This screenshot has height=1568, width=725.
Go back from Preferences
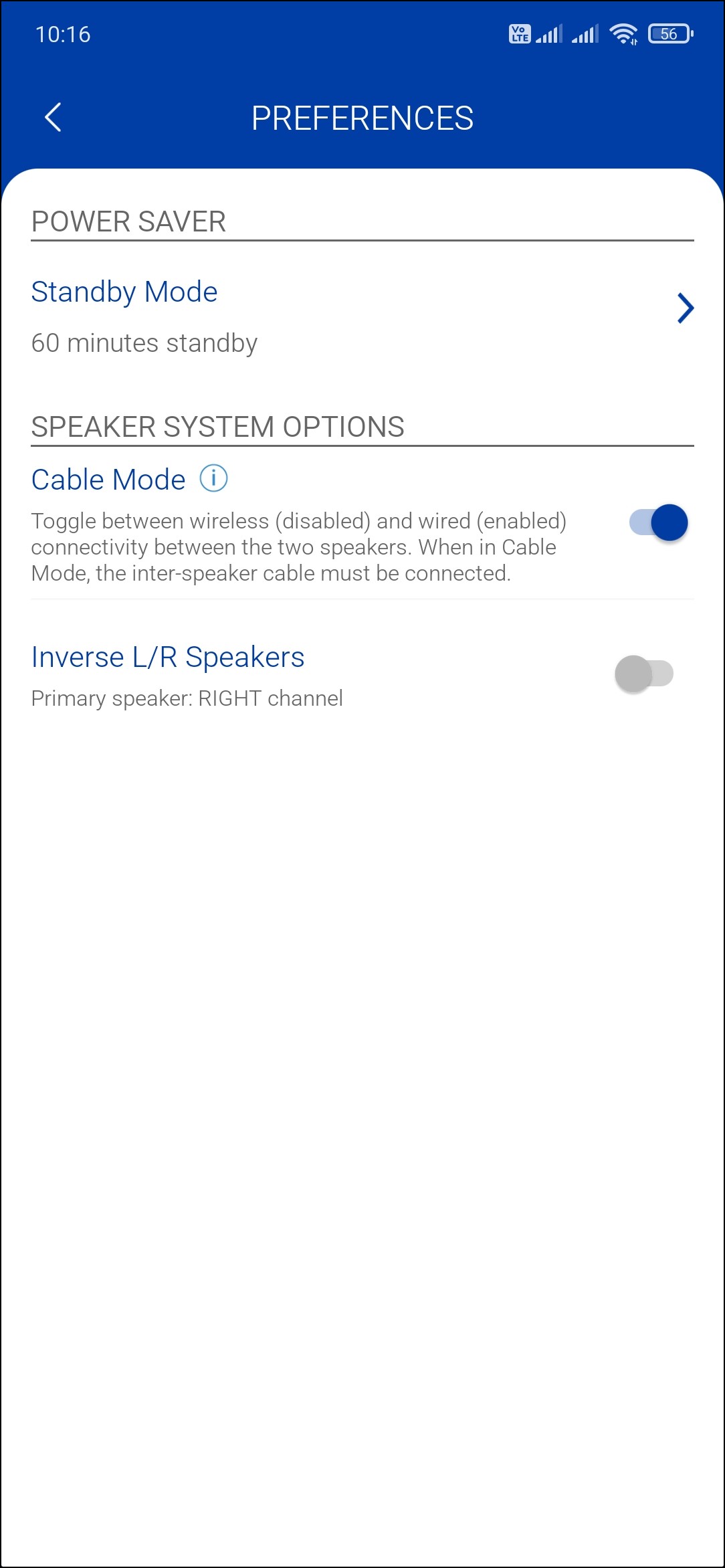53,118
